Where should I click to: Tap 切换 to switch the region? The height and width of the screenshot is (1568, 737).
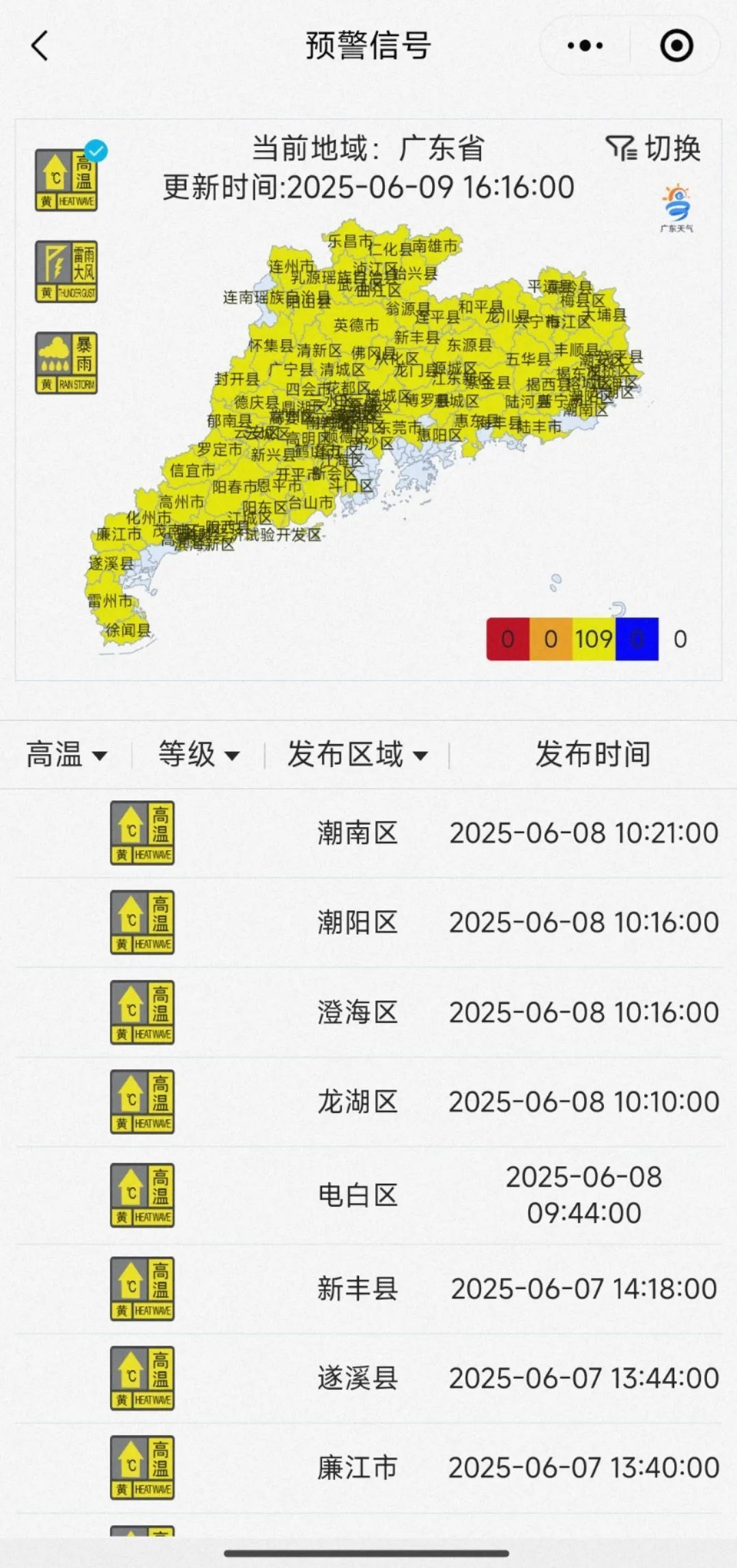coord(654,148)
